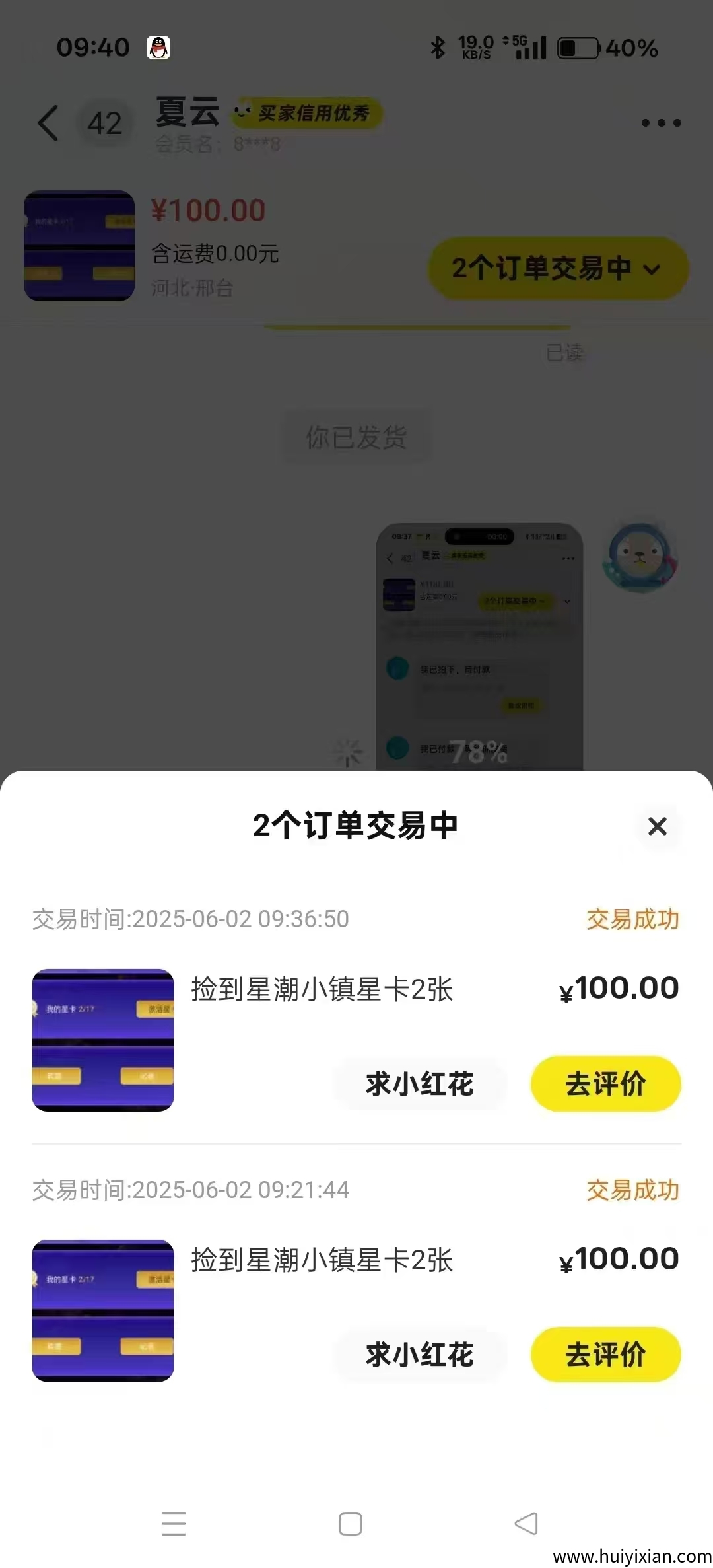Tap the recent apps button in the navigation bar
The width and height of the screenshot is (713, 1568).
(174, 1523)
